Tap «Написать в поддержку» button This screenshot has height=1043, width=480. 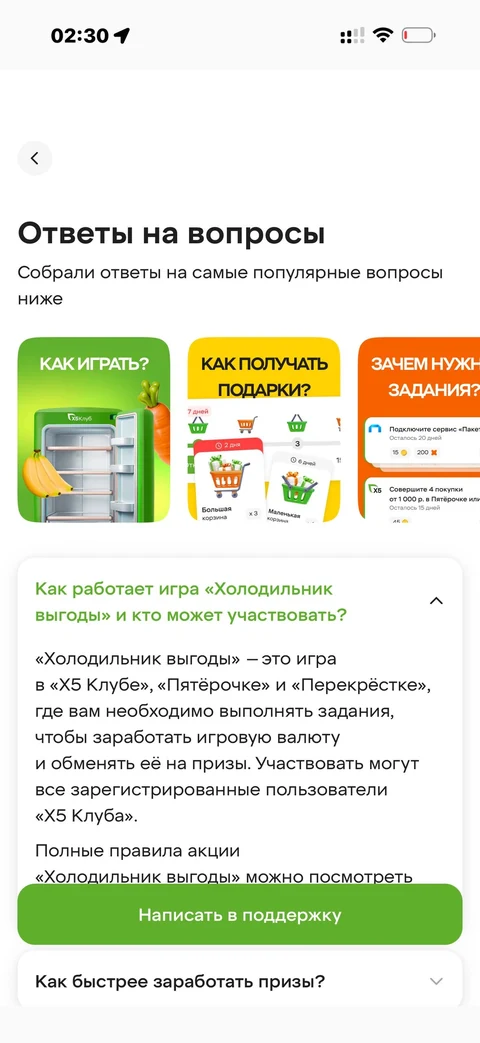pos(240,915)
